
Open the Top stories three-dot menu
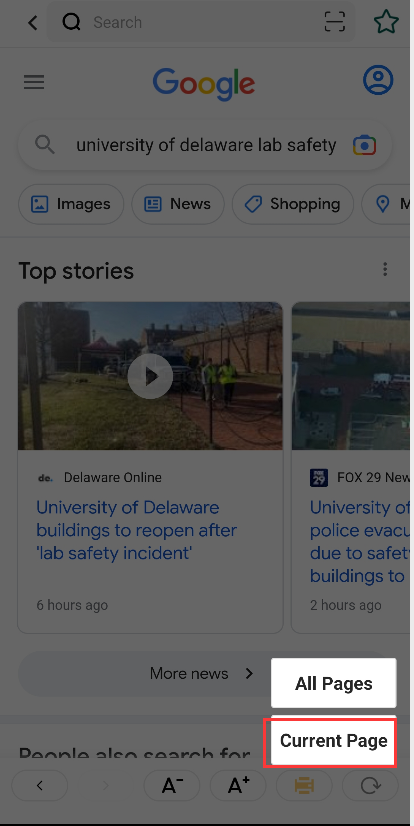(385, 269)
